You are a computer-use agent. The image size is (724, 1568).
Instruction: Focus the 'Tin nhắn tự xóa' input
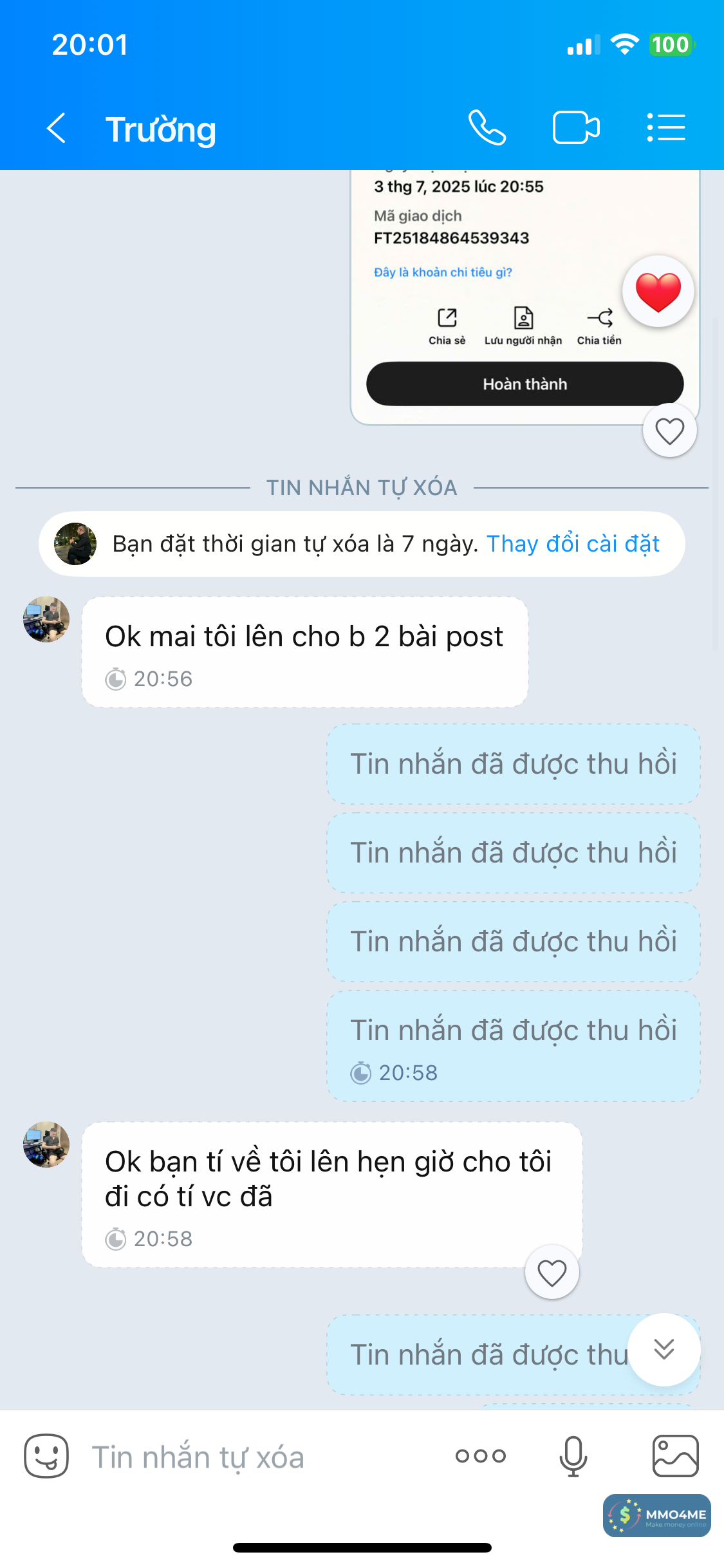pos(257,1457)
